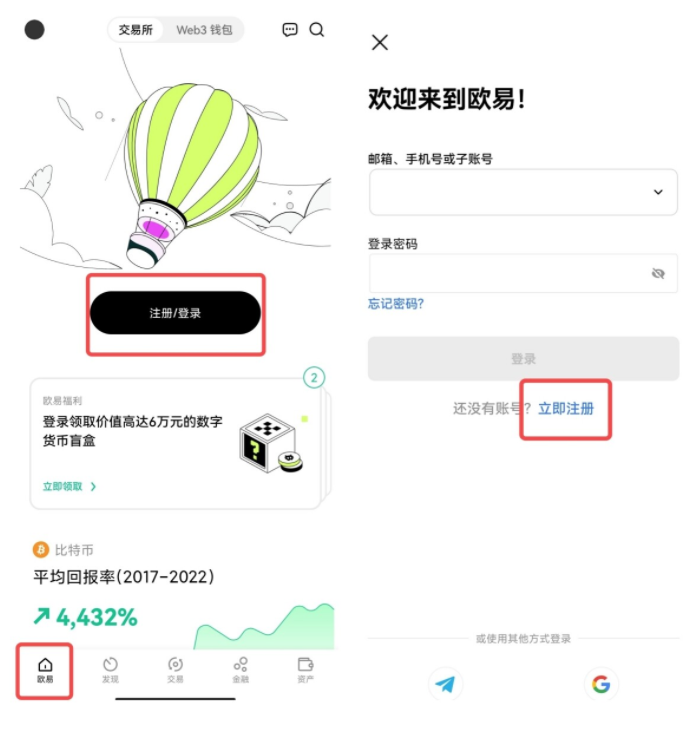
Task: Expand the account type dropdown chevron
Action: point(658,192)
